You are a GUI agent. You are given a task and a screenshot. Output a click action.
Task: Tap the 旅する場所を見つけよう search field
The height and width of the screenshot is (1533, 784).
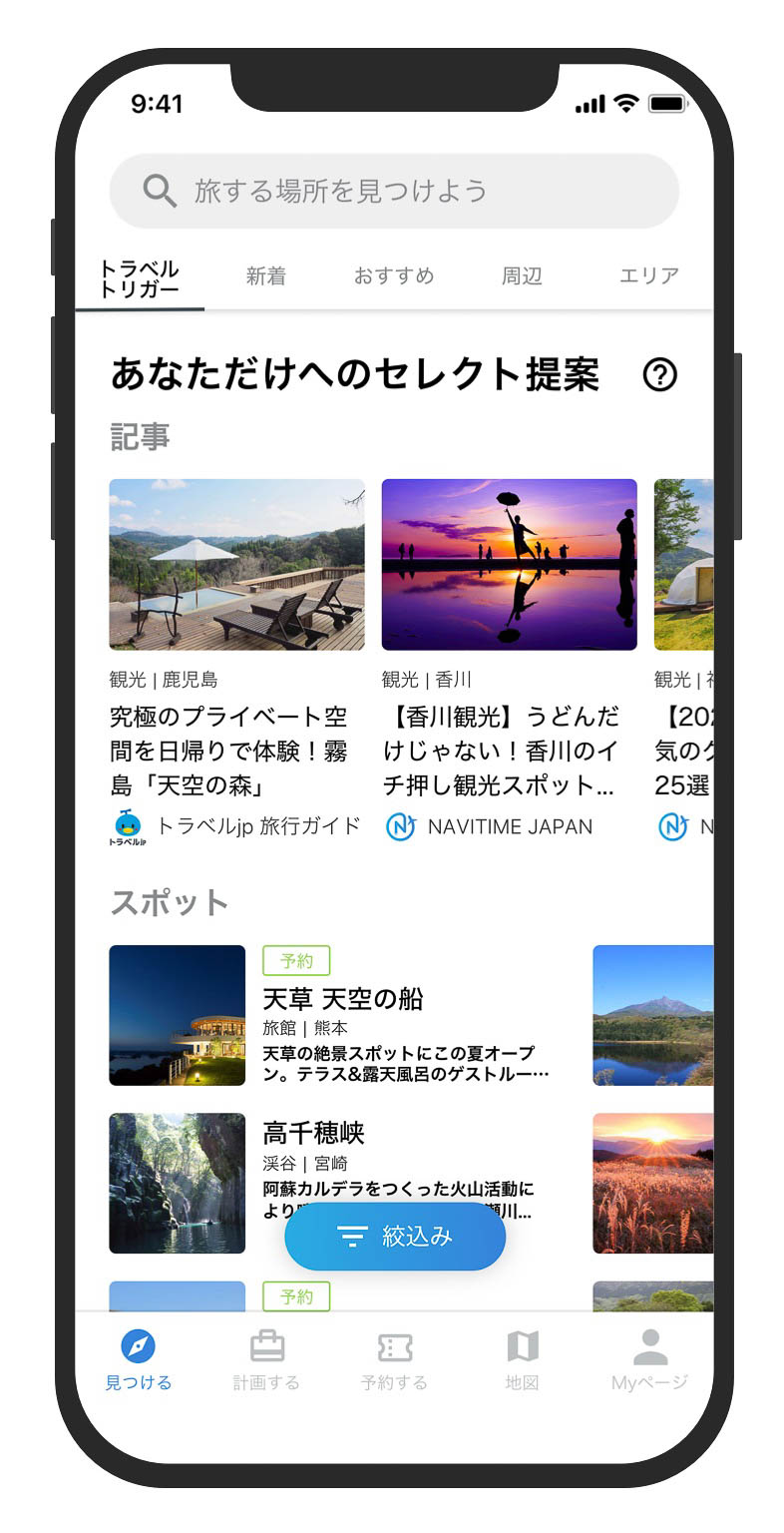coord(394,191)
